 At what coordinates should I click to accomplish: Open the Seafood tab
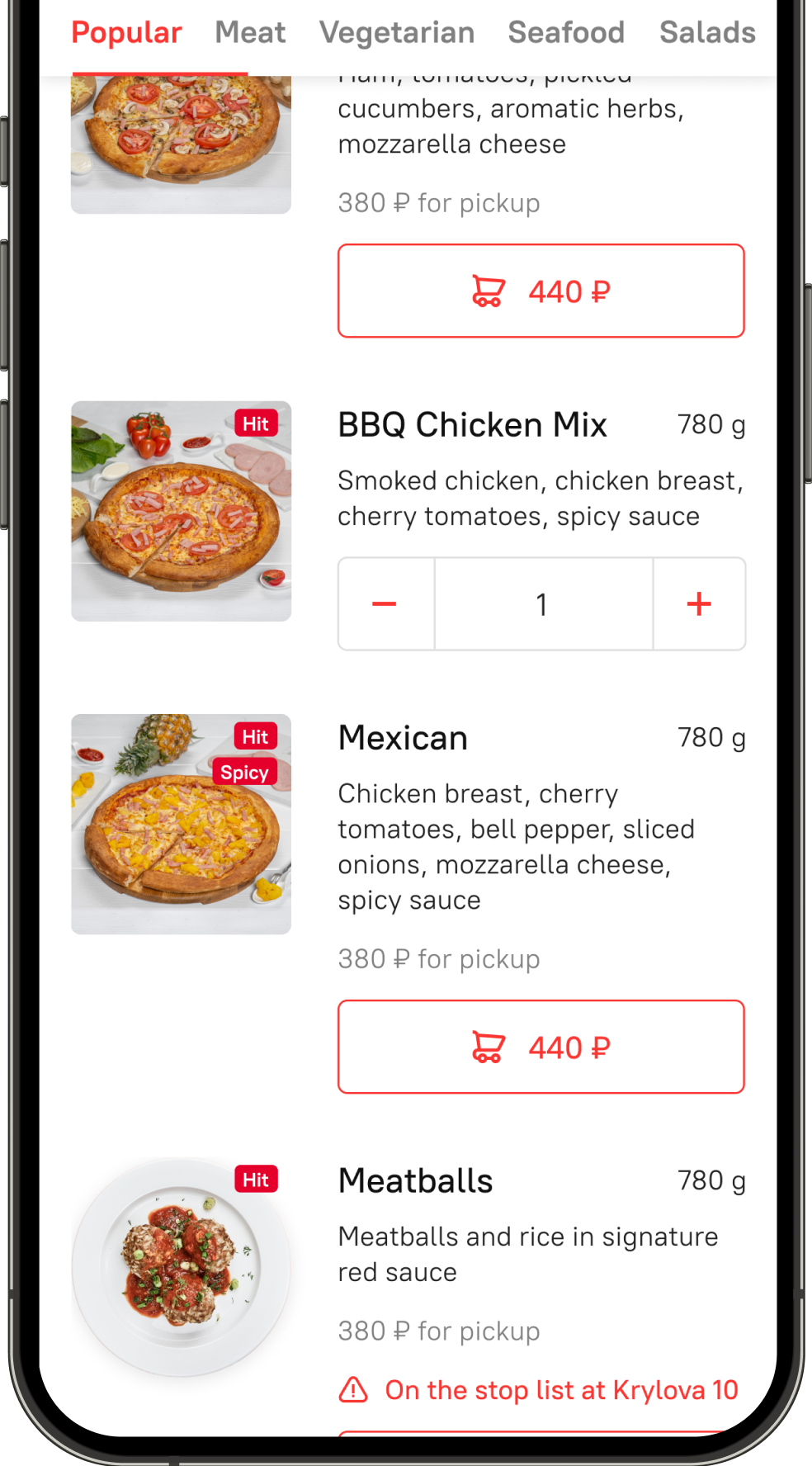click(x=566, y=33)
